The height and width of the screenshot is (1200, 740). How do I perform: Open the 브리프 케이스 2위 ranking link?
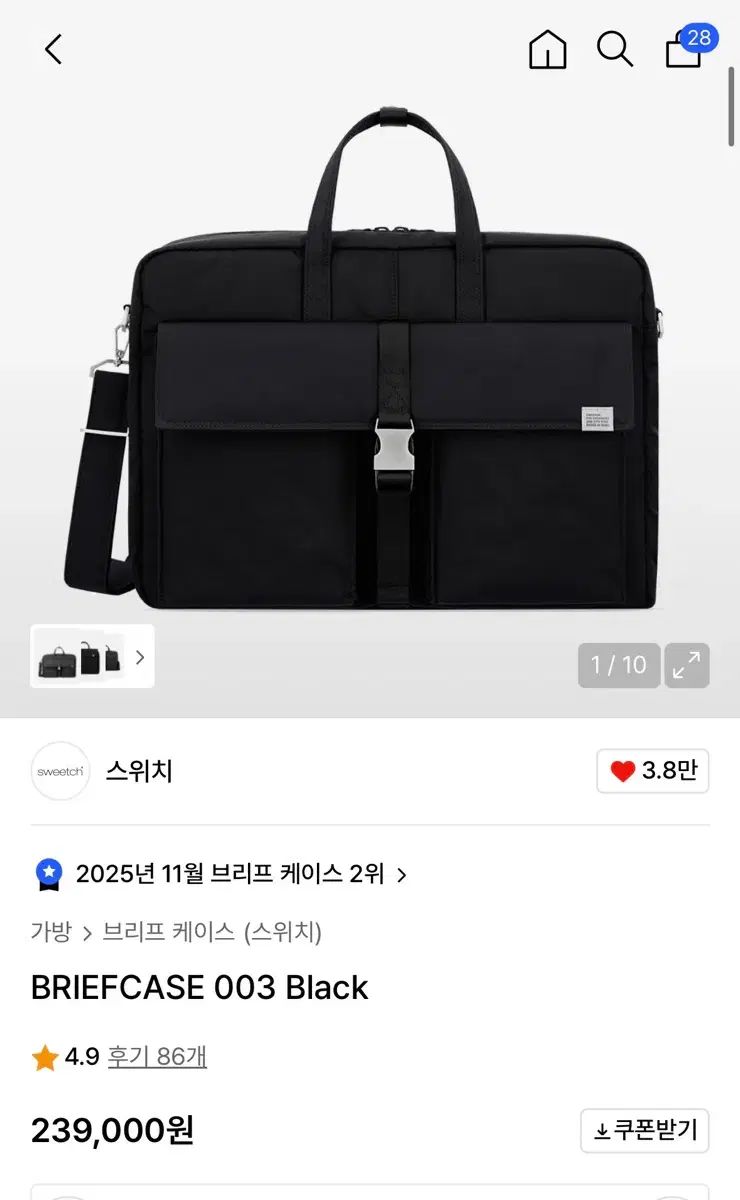click(x=230, y=874)
